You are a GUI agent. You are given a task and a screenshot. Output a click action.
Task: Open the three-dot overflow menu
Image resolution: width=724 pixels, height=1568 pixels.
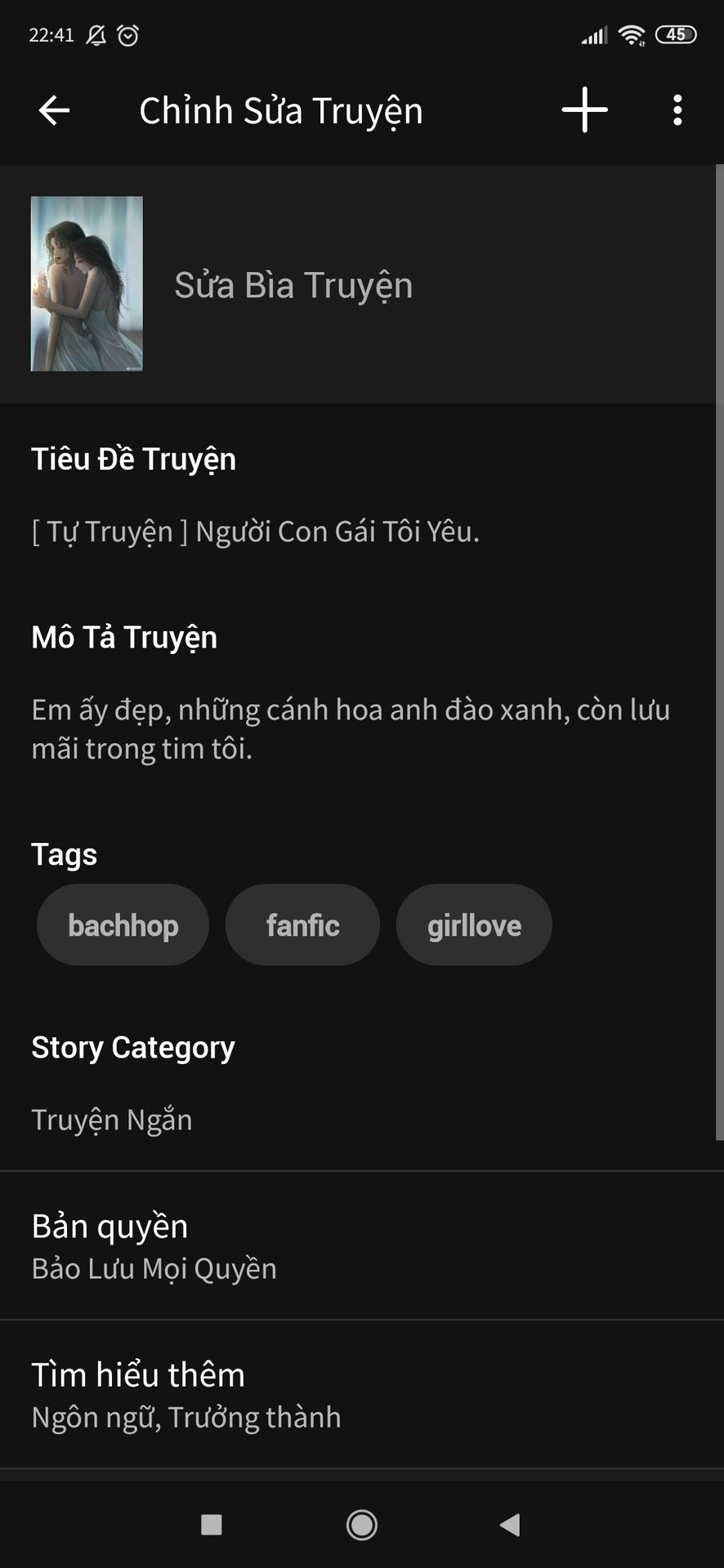tap(677, 109)
